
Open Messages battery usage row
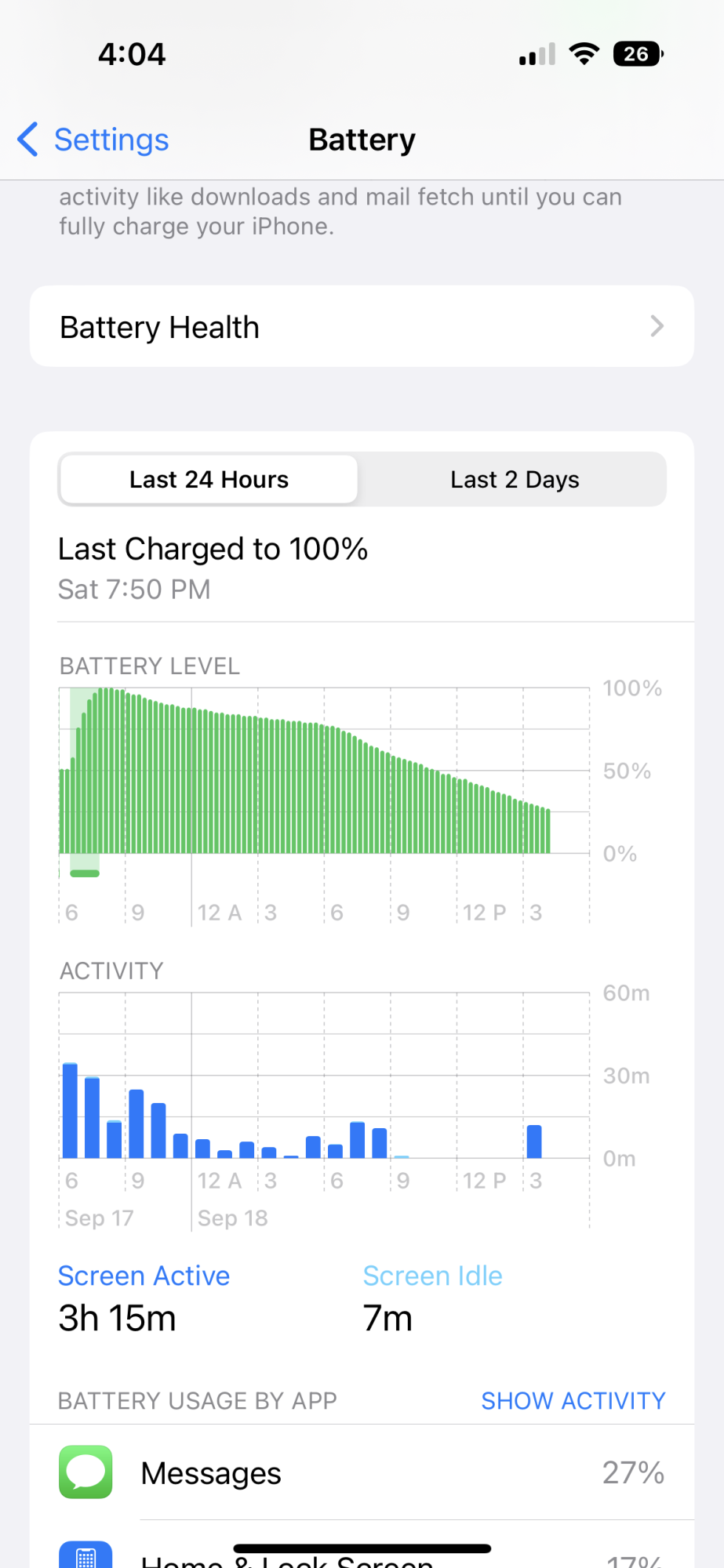(x=362, y=1473)
